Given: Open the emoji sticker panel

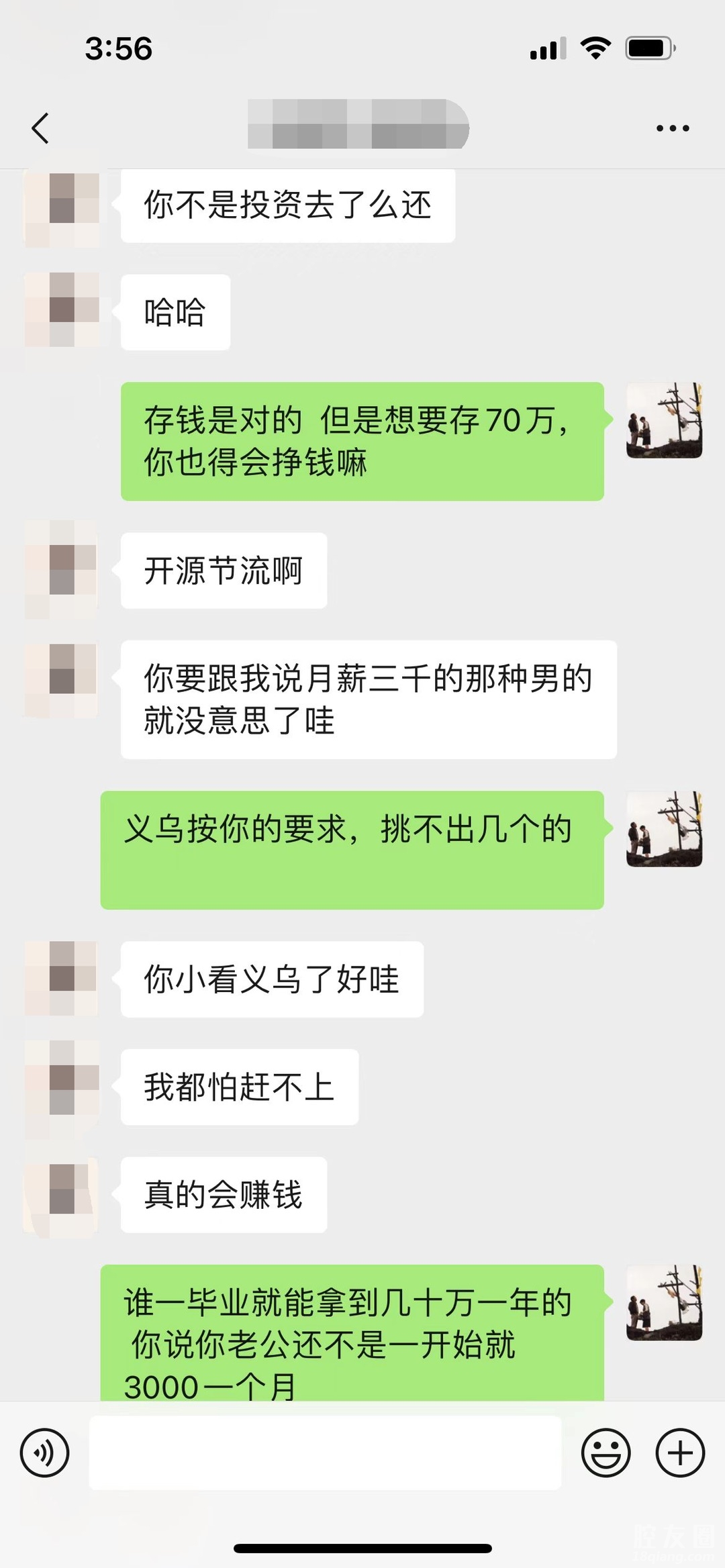Looking at the screenshot, I should tap(606, 1453).
